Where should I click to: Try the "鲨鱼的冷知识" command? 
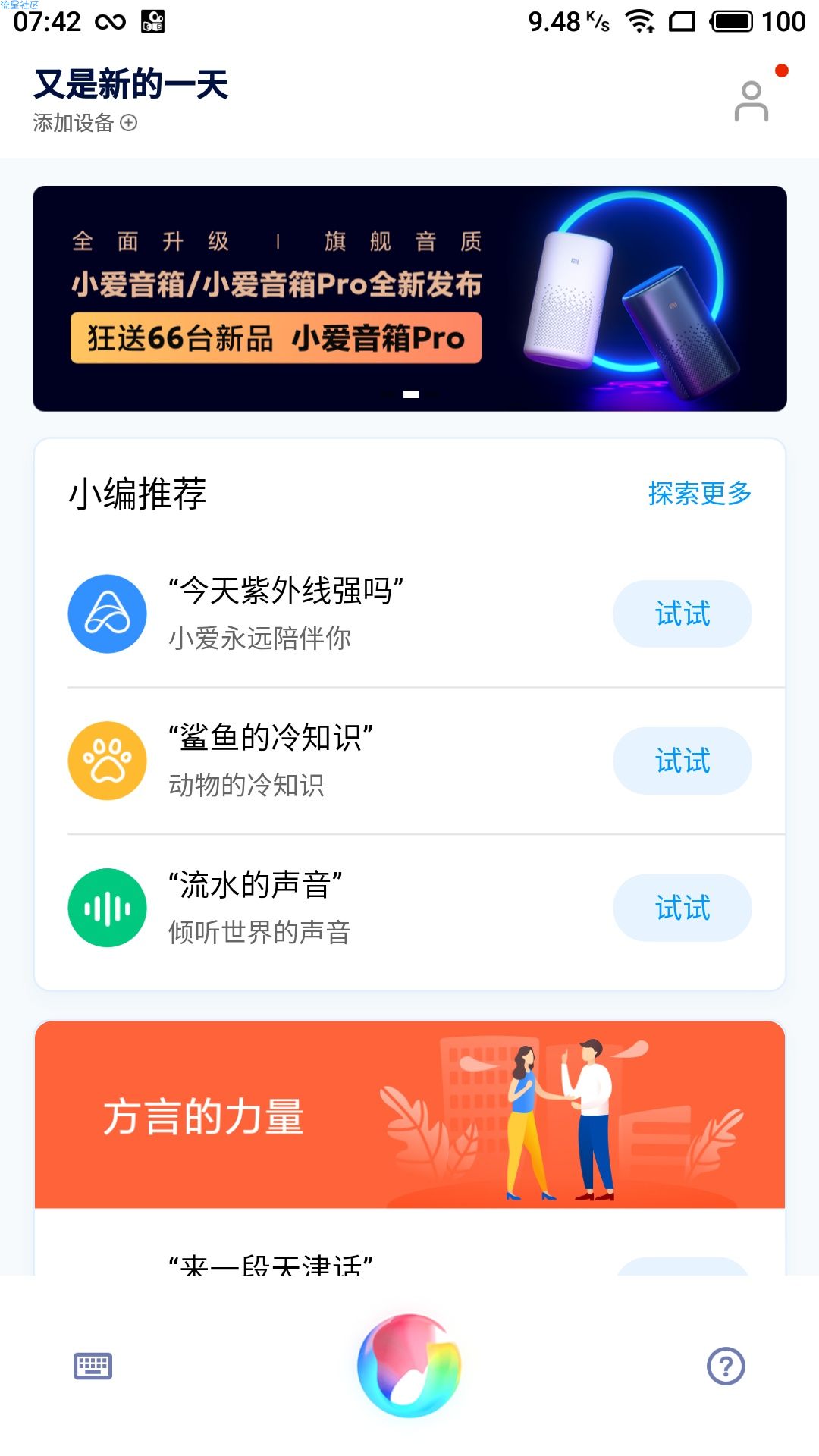[682, 761]
